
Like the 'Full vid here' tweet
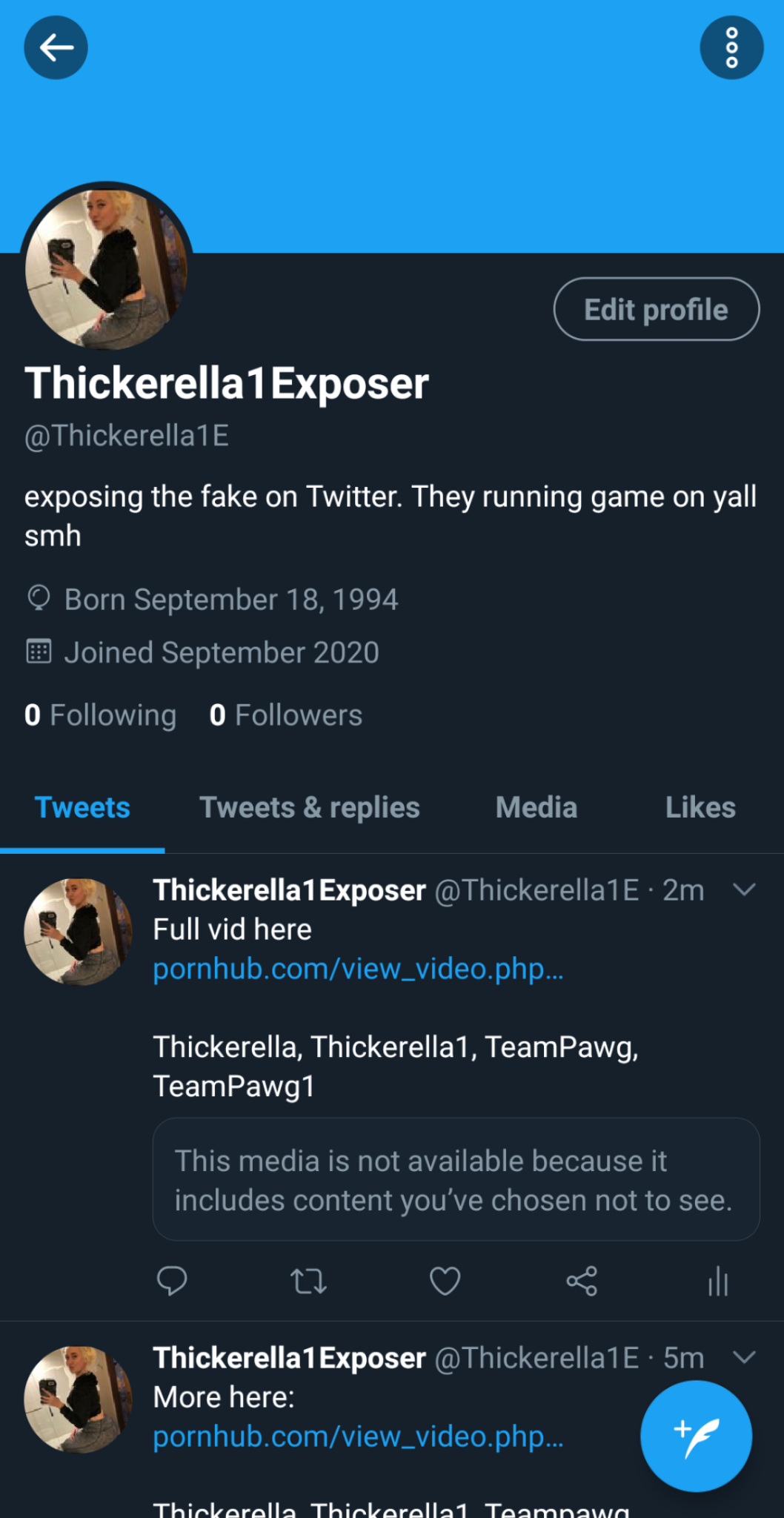(x=445, y=1282)
